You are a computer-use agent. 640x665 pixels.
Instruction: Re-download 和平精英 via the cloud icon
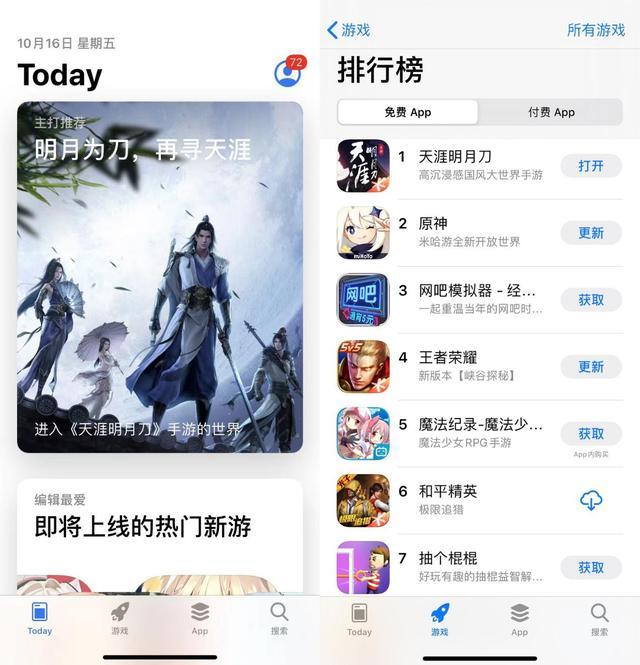(x=591, y=500)
